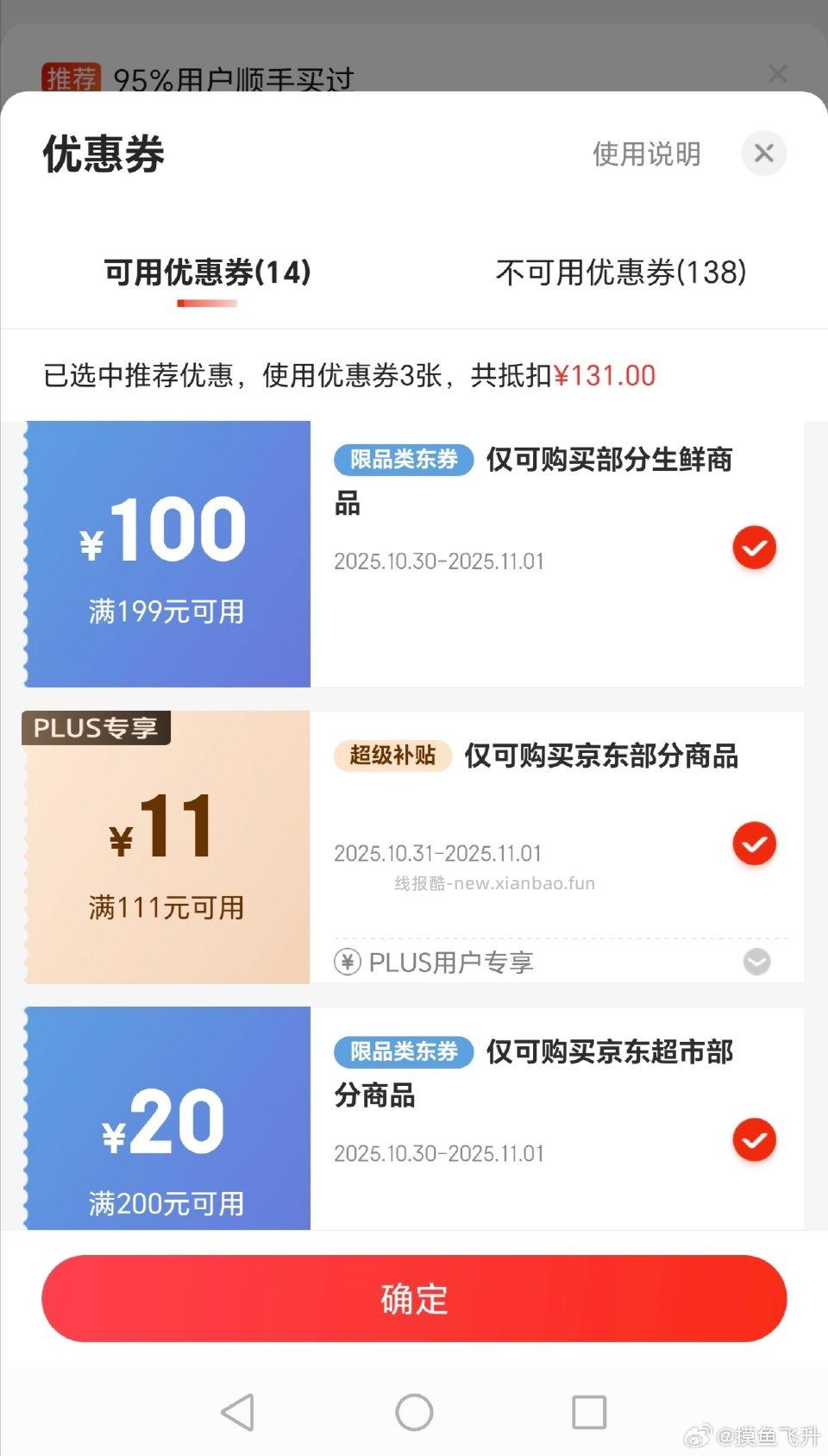Tap the 确定 confirm button
This screenshot has width=828, height=1456.
(x=414, y=1299)
